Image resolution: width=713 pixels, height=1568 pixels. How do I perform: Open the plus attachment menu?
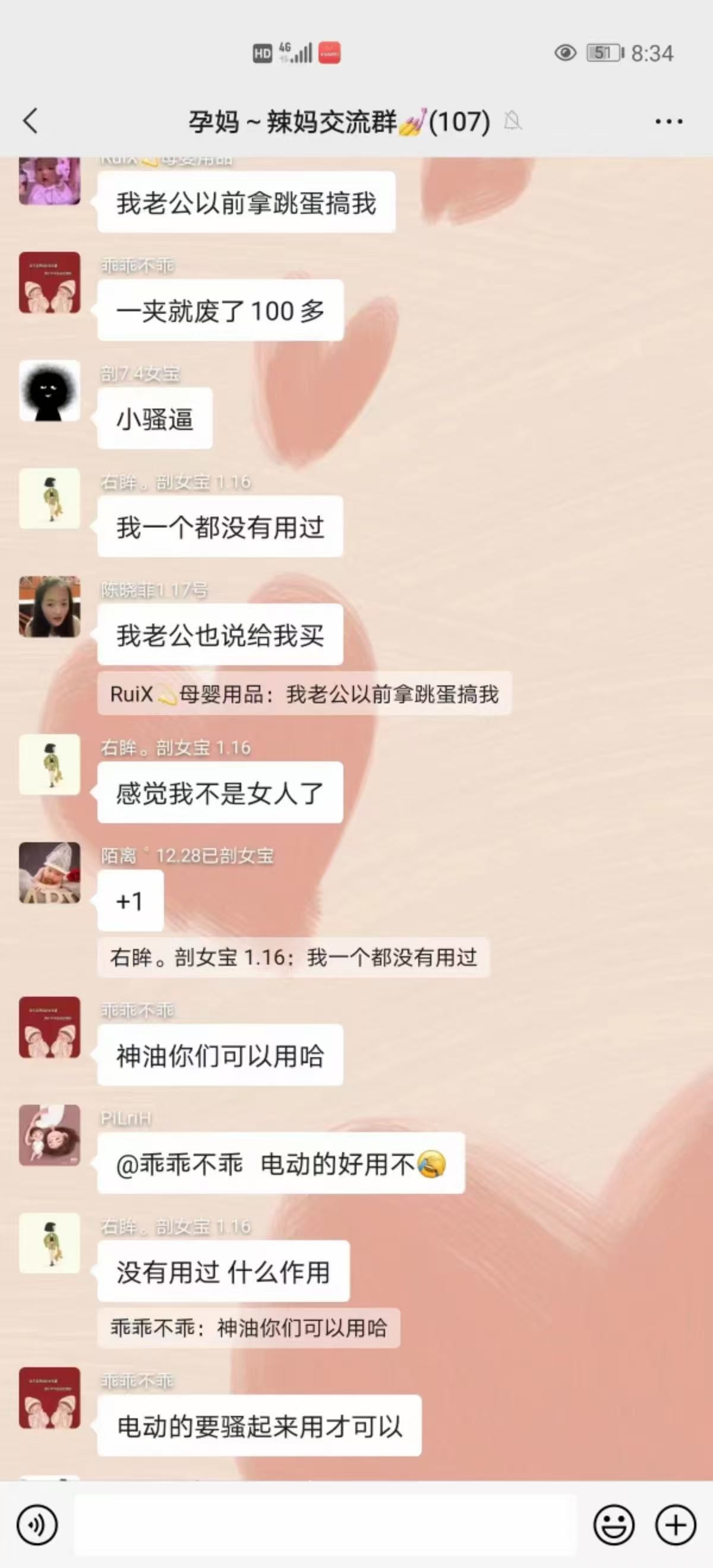[675, 1525]
